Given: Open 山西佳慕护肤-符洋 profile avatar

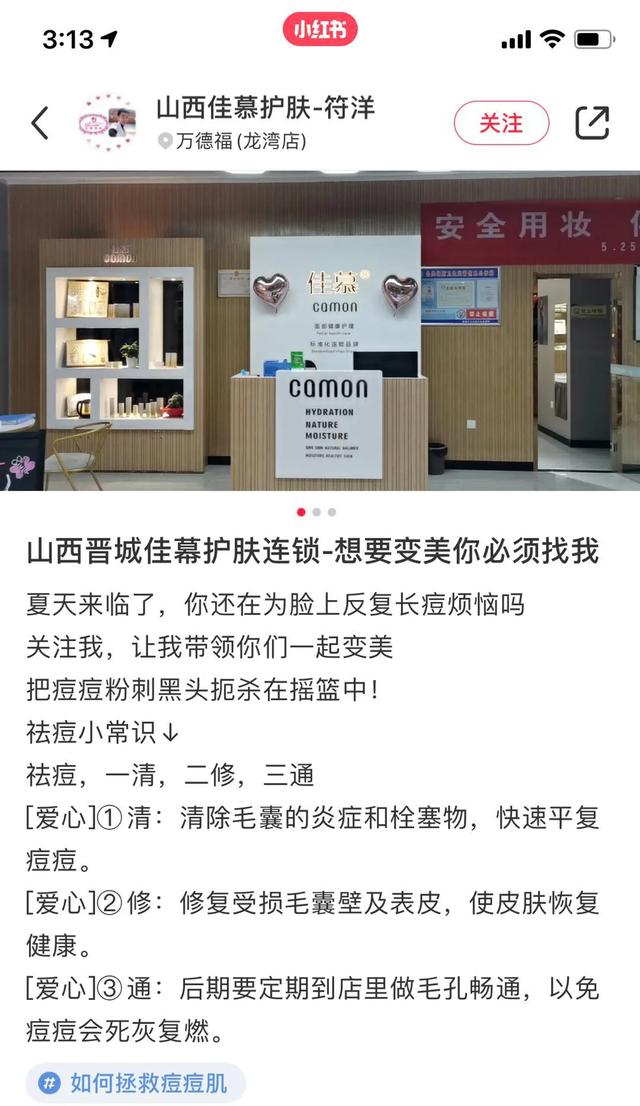Looking at the screenshot, I should [x=107, y=123].
